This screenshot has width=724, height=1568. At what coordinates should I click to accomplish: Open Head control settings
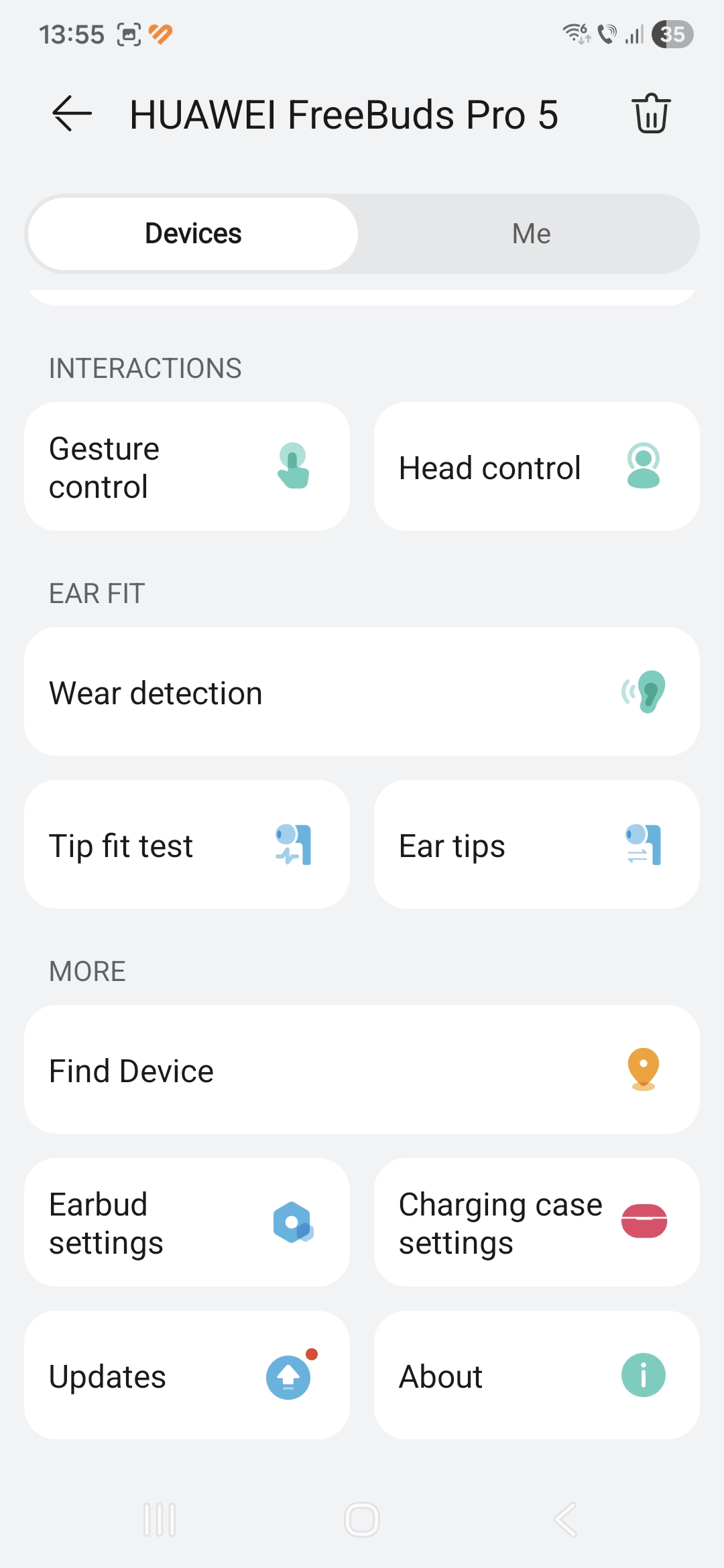[x=536, y=467]
